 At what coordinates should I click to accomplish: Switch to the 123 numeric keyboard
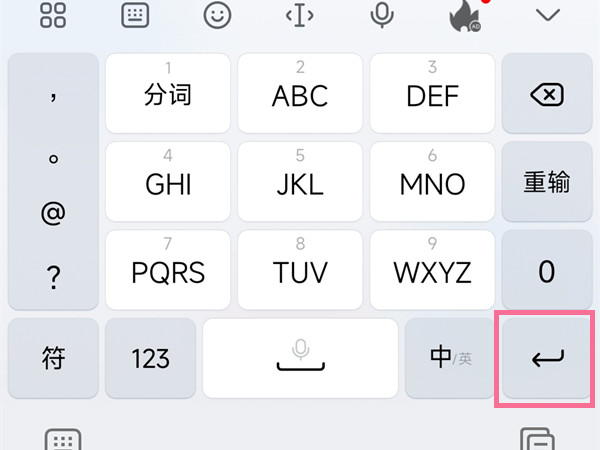point(150,358)
